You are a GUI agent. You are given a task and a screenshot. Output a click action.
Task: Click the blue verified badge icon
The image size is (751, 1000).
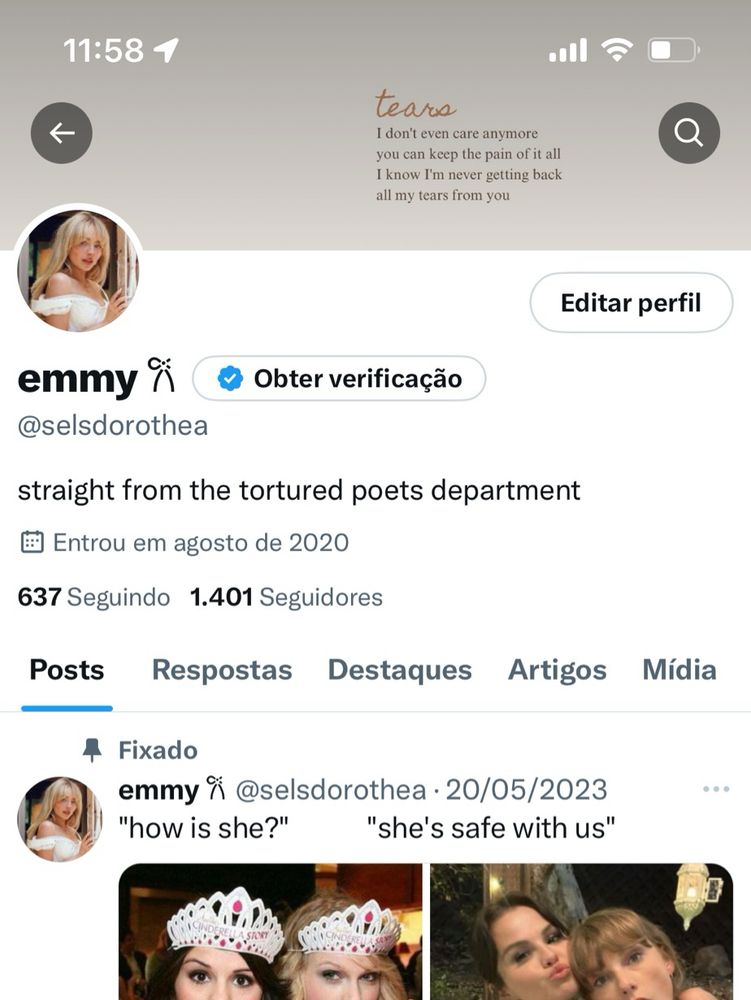point(231,379)
